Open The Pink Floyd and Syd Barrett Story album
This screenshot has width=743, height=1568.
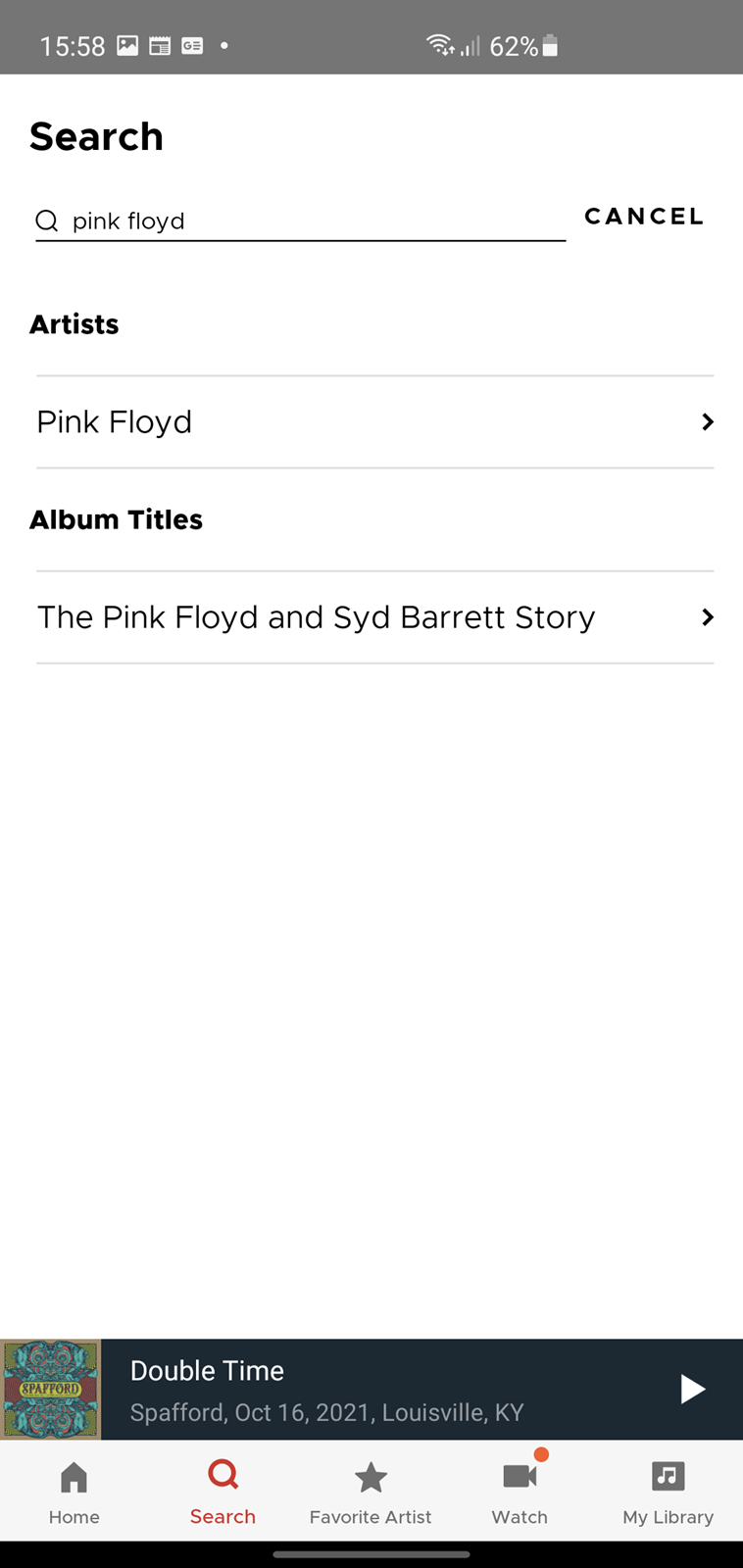pos(374,617)
